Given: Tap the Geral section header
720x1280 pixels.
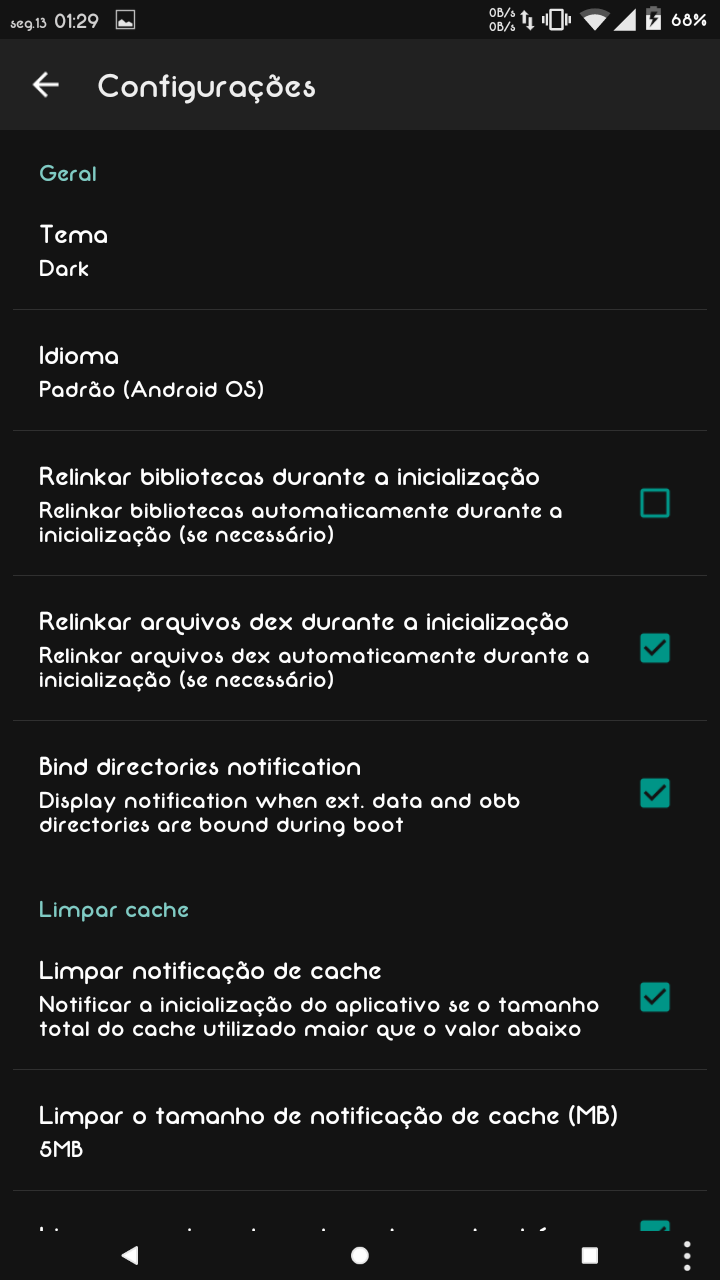Looking at the screenshot, I should tap(67, 173).
